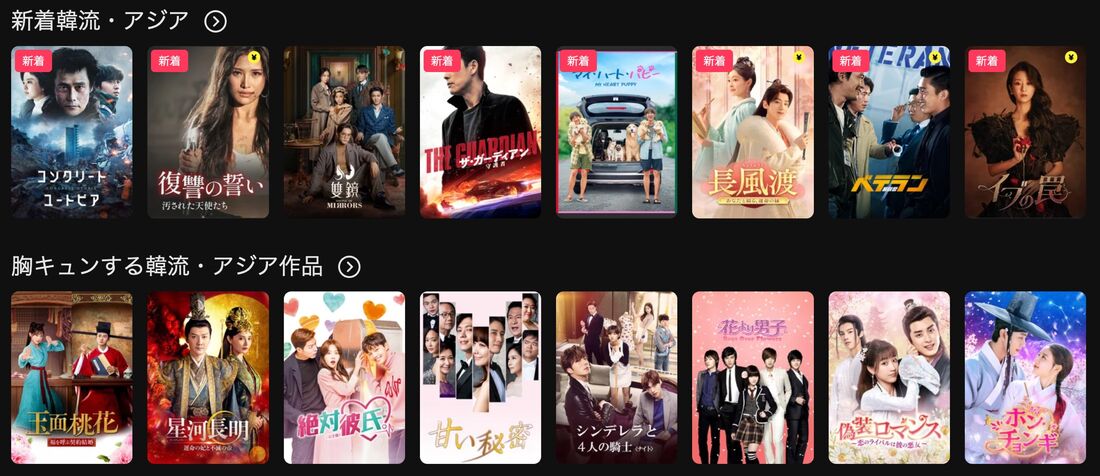This screenshot has width=1100, height=476.
Task: View 花より男子 Boys Over Flowers
Action: 752,378
